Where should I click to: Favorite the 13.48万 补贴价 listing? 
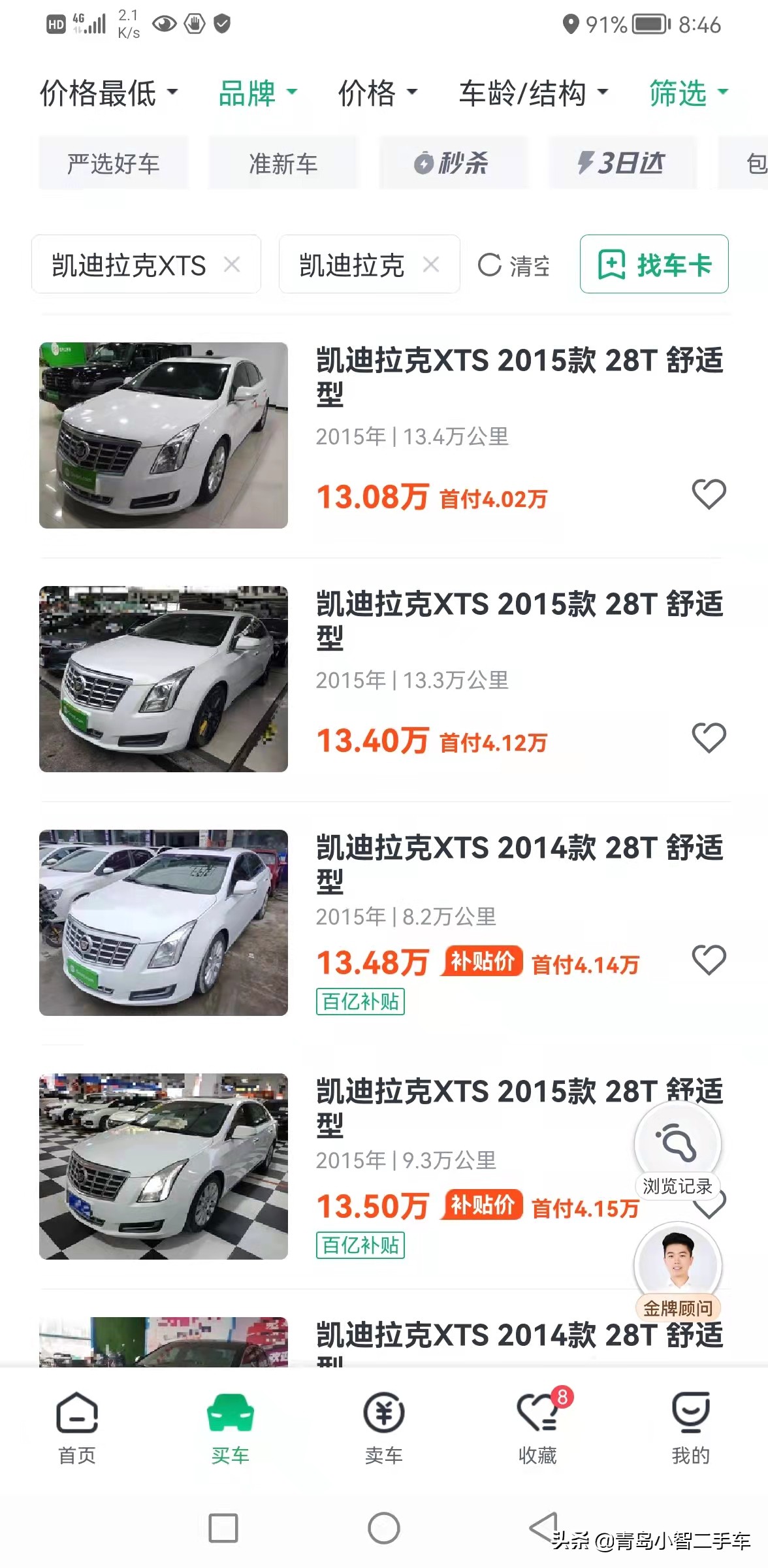[x=709, y=960]
